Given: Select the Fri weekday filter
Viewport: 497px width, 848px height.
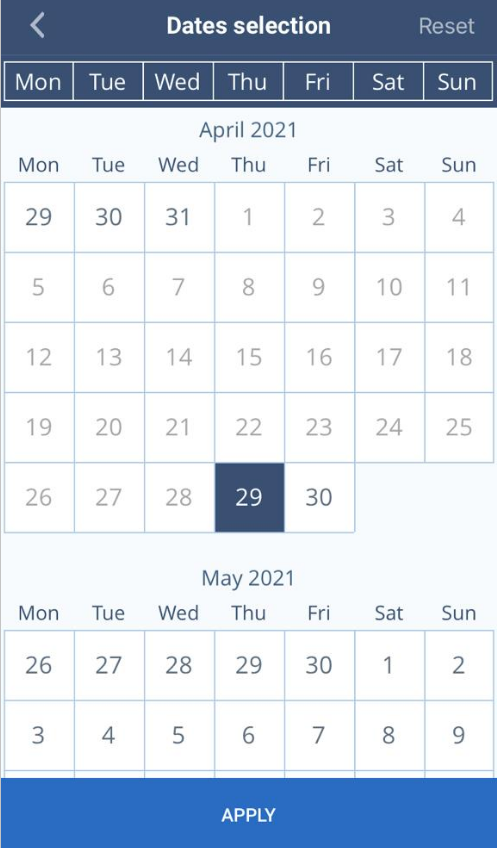Looking at the screenshot, I should 318,82.
